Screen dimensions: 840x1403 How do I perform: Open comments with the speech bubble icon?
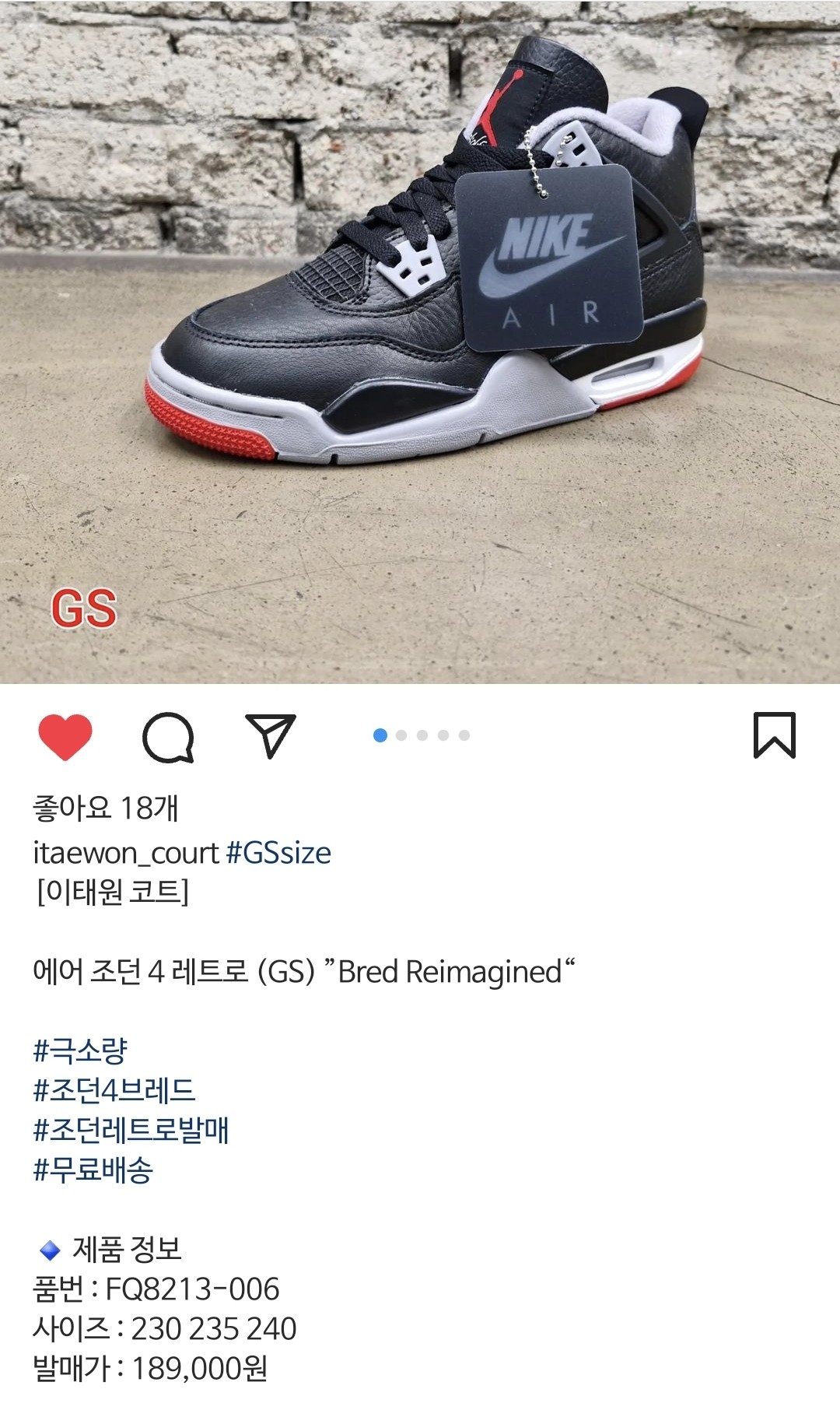tap(168, 736)
